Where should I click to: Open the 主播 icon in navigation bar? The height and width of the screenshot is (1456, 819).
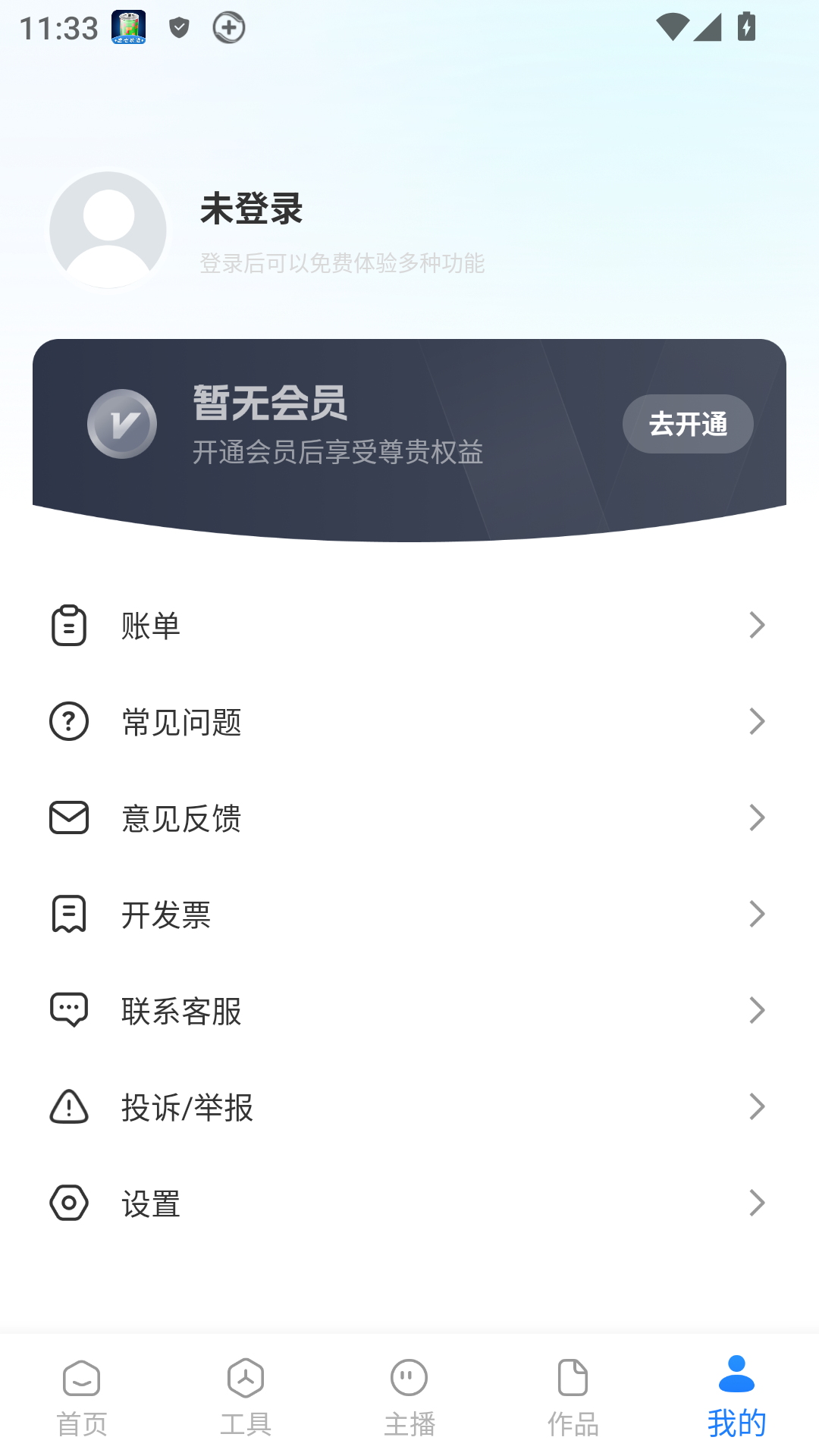point(409,1376)
